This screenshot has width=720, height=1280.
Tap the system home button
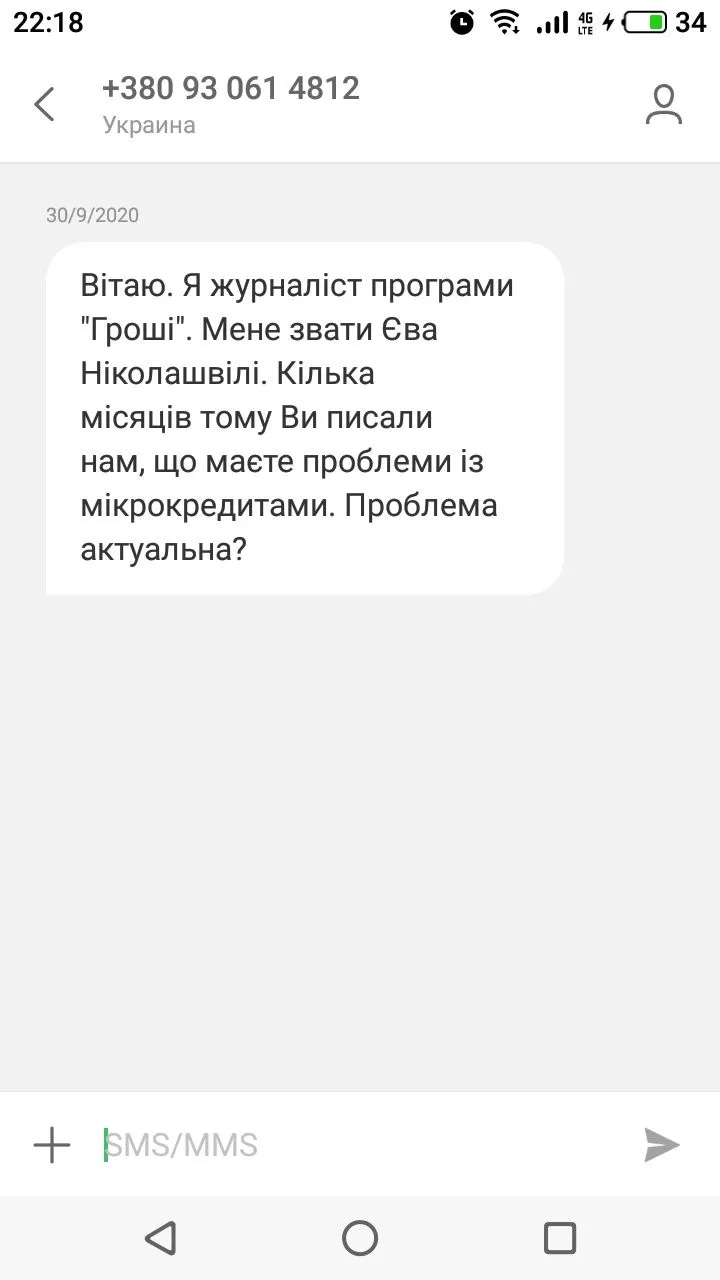click(360, 1238)
